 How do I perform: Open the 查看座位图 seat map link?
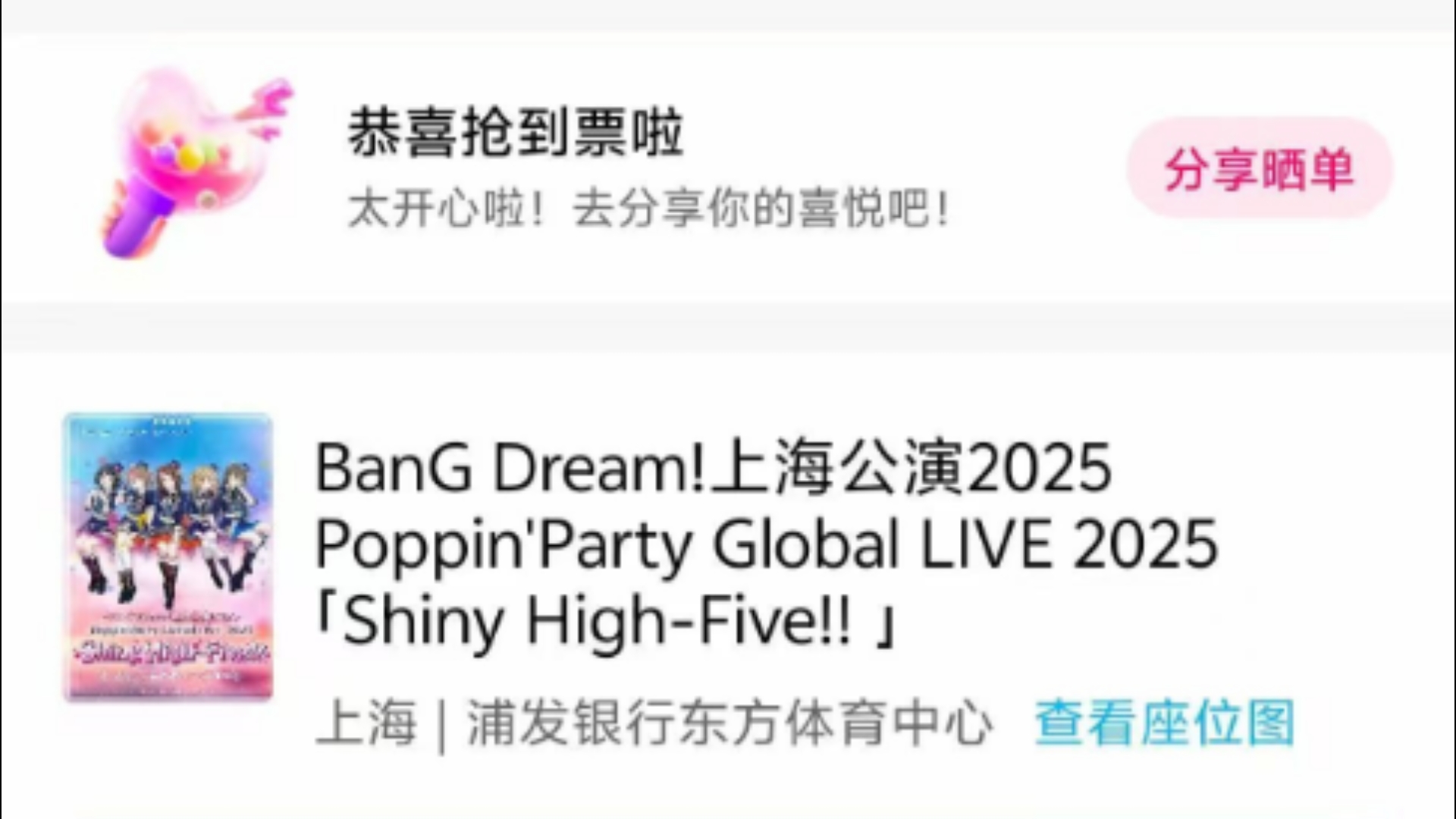coord(1165,722)
